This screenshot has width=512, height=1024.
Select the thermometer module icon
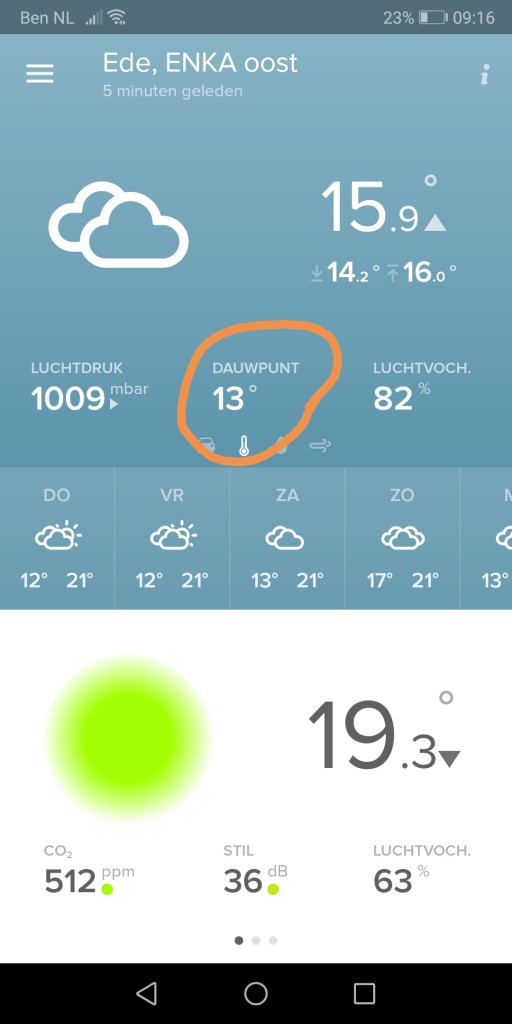coord(244,446)
